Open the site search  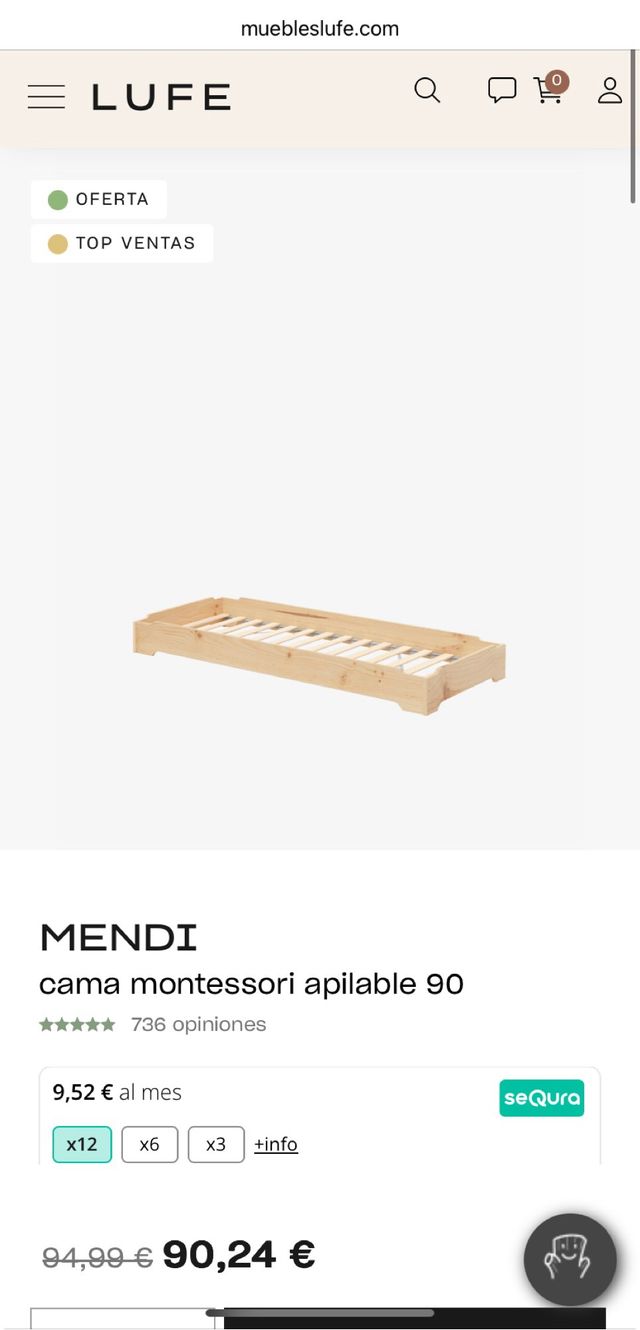(x=427, y=90)
